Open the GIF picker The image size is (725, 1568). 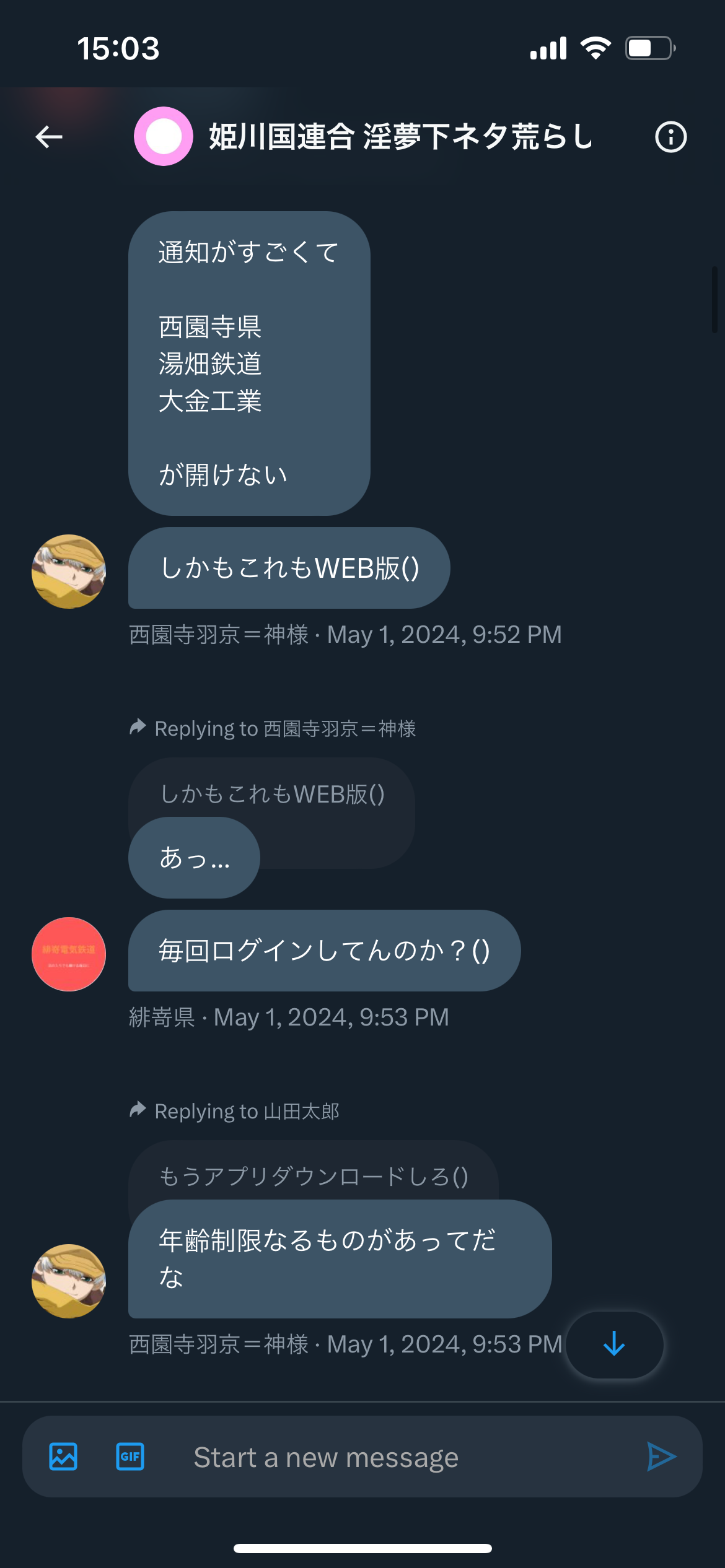click(130, 1457)
